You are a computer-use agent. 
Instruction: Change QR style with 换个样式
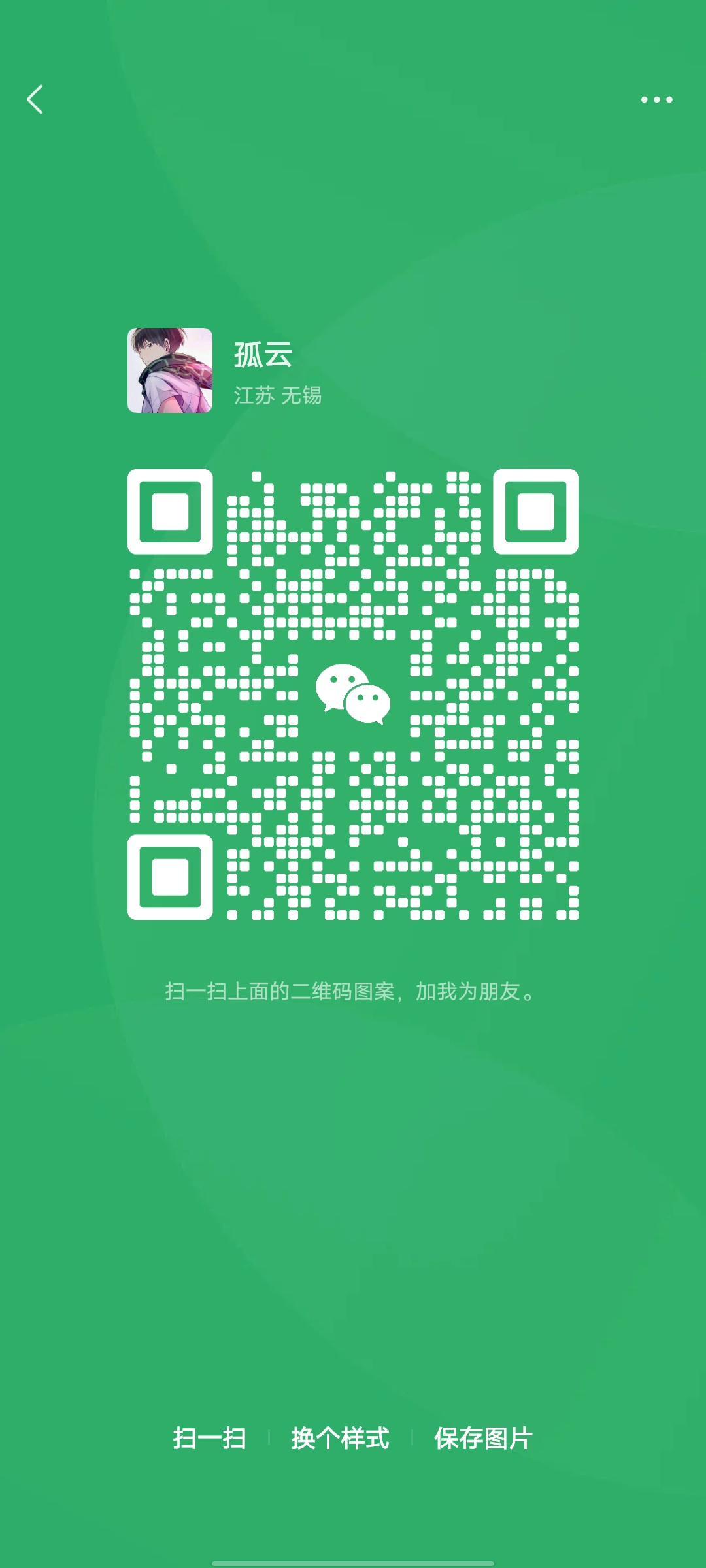click(340, 1438)
